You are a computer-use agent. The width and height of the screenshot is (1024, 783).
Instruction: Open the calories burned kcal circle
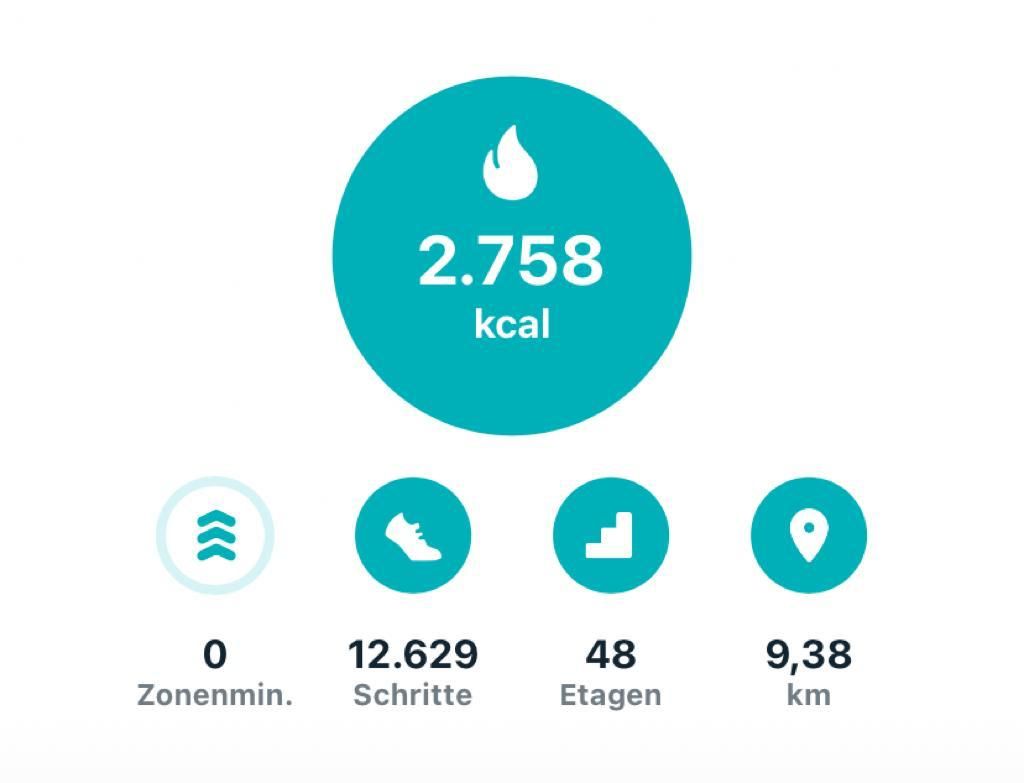[511, 256]
